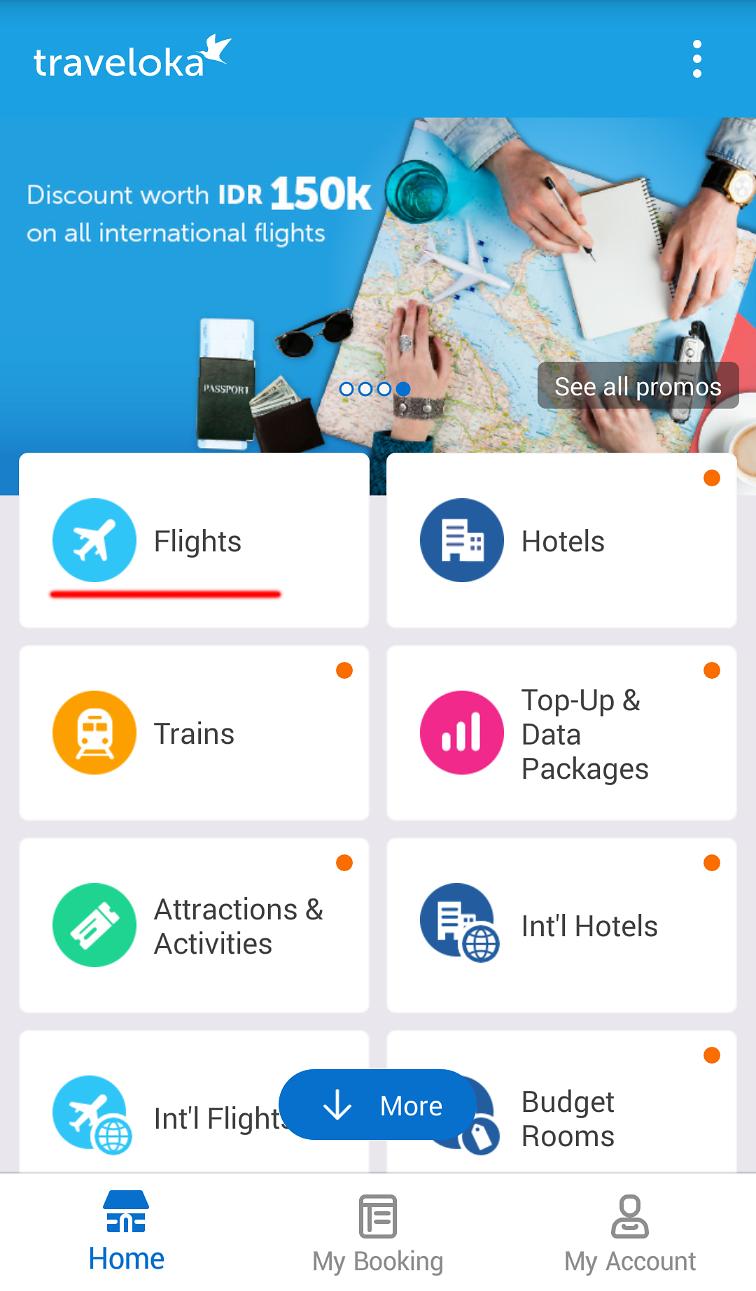This screenshot has width=756, height=1291.
Task: Browse Attractions & Activities
Action: point(194,926)
